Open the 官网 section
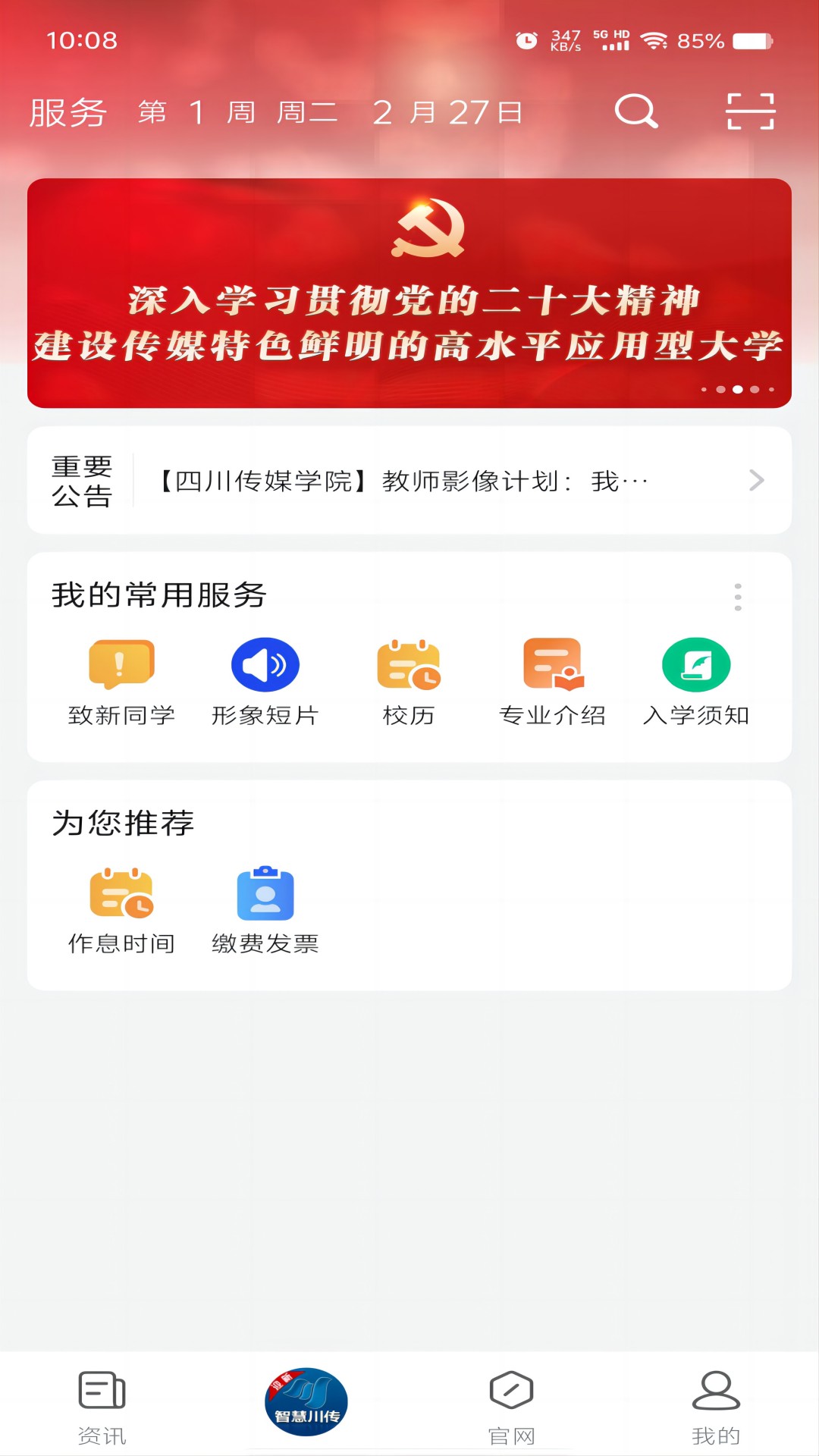Viewport: 819px width, 1456px height. tap(511, 1410)
